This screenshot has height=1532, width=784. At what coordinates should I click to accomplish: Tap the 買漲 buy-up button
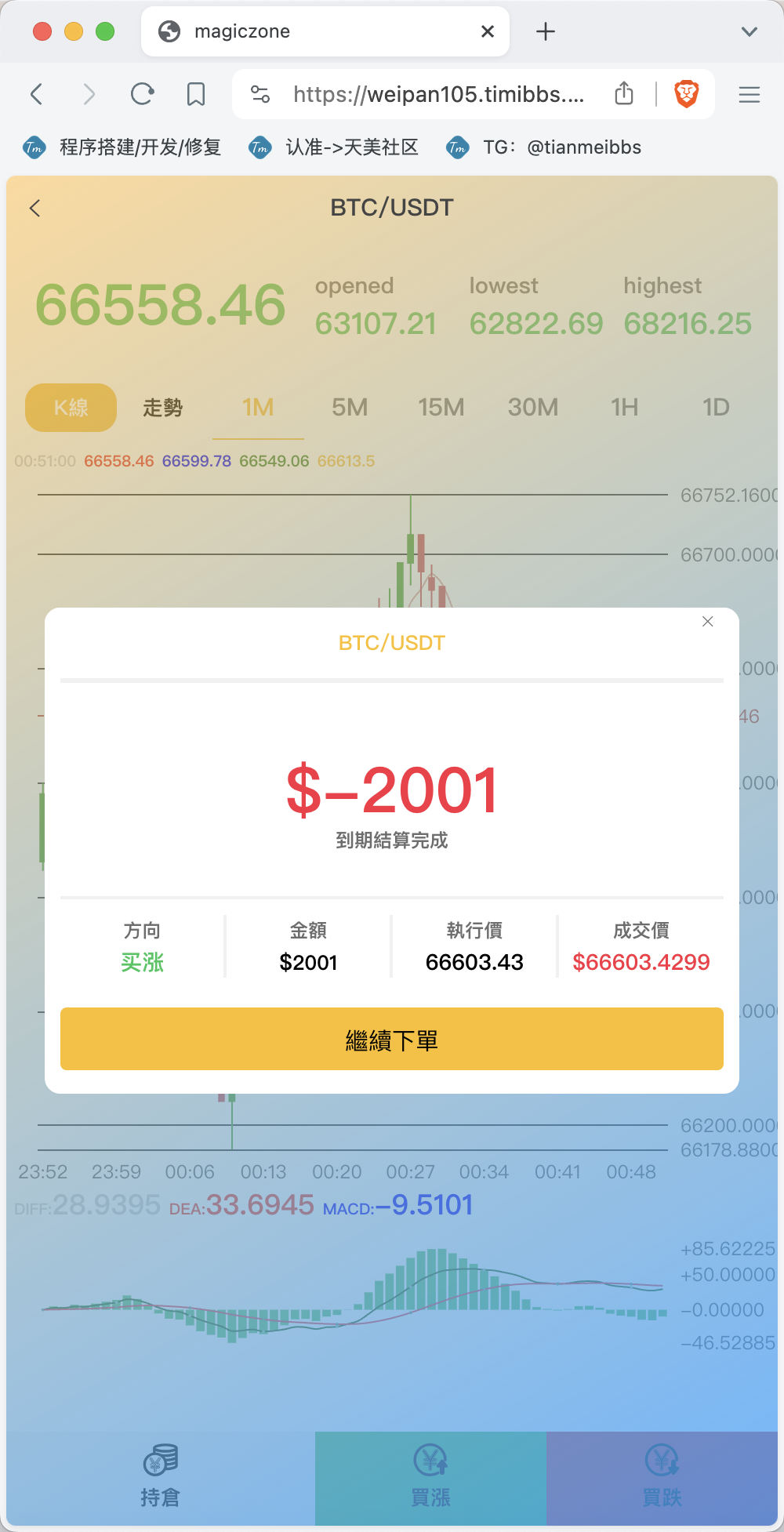[430, 1477]
